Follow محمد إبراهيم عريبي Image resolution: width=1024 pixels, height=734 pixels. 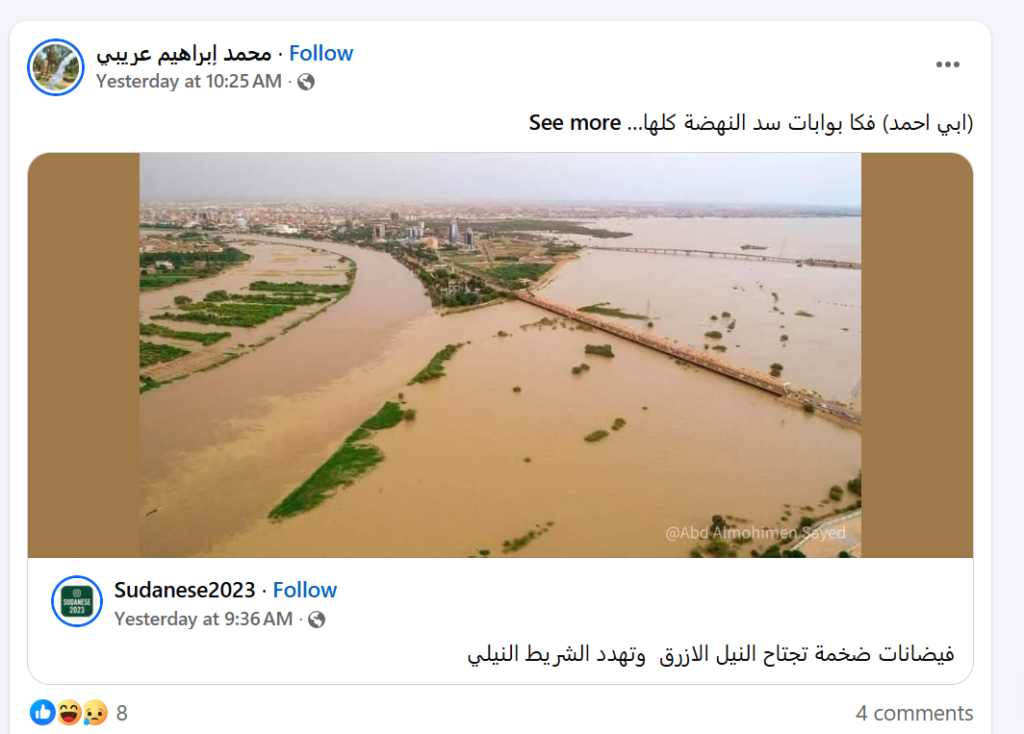321,53
